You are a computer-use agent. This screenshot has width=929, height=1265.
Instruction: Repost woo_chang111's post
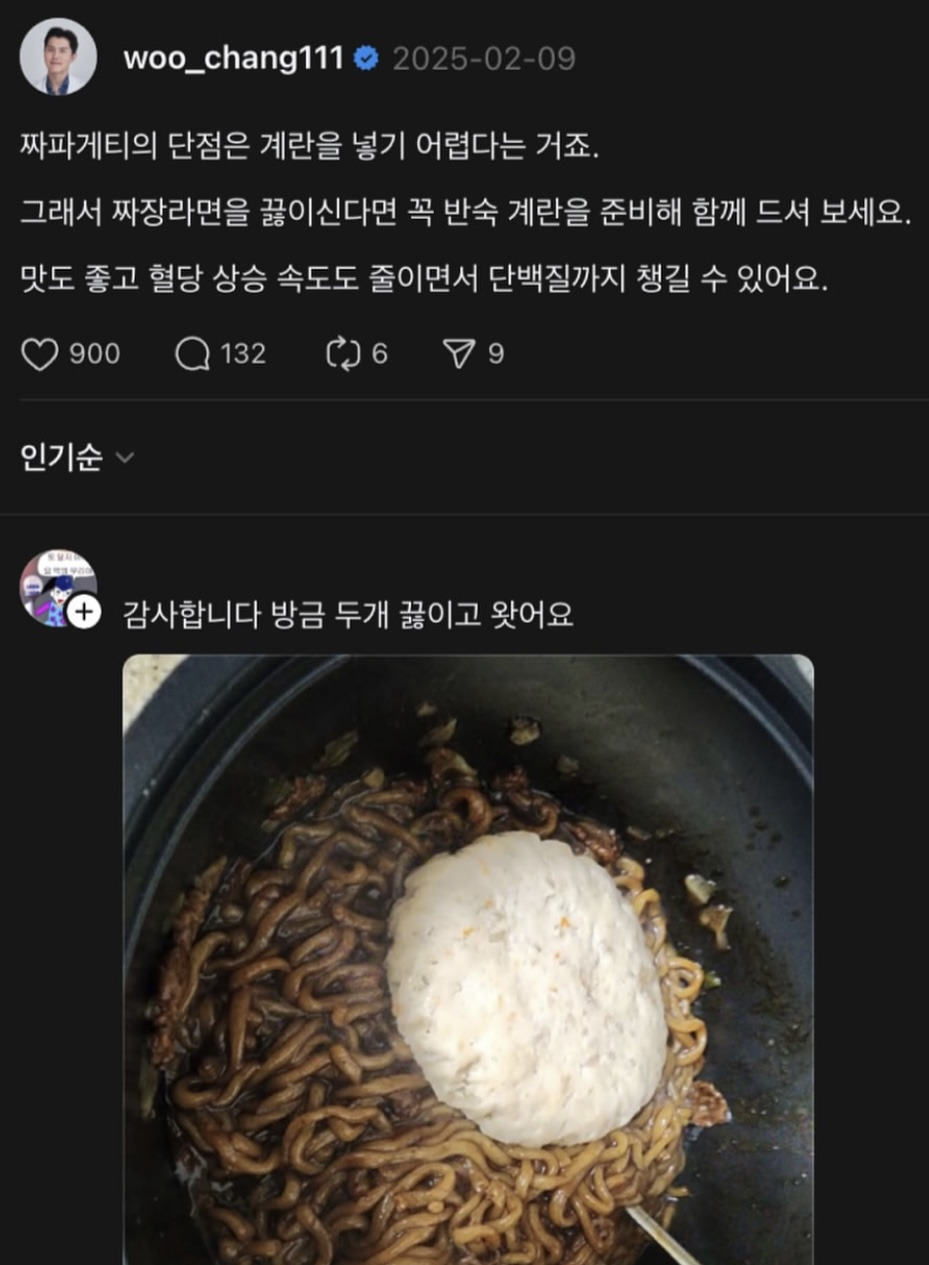343,354
